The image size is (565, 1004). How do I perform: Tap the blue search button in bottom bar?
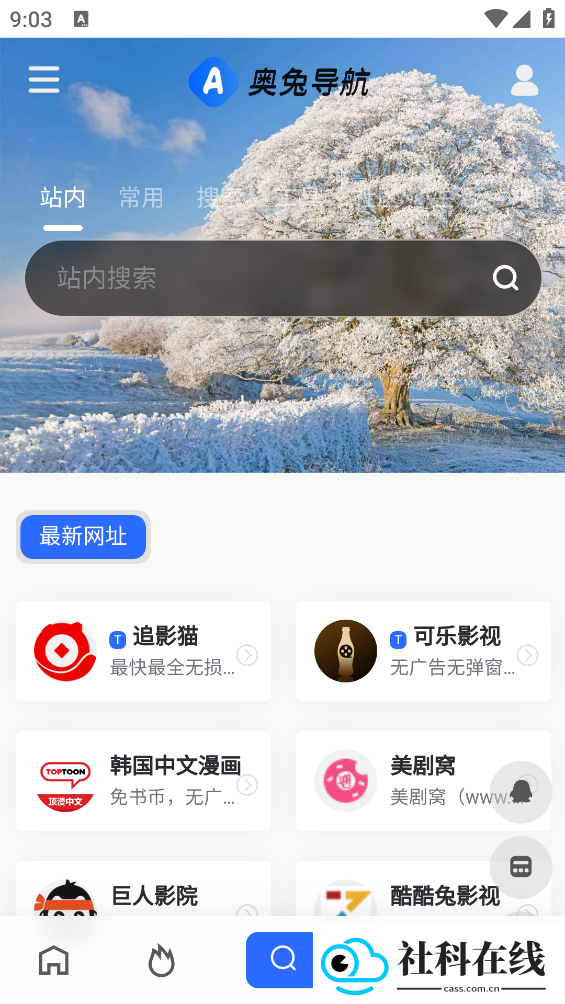click(x=280, y=959)
